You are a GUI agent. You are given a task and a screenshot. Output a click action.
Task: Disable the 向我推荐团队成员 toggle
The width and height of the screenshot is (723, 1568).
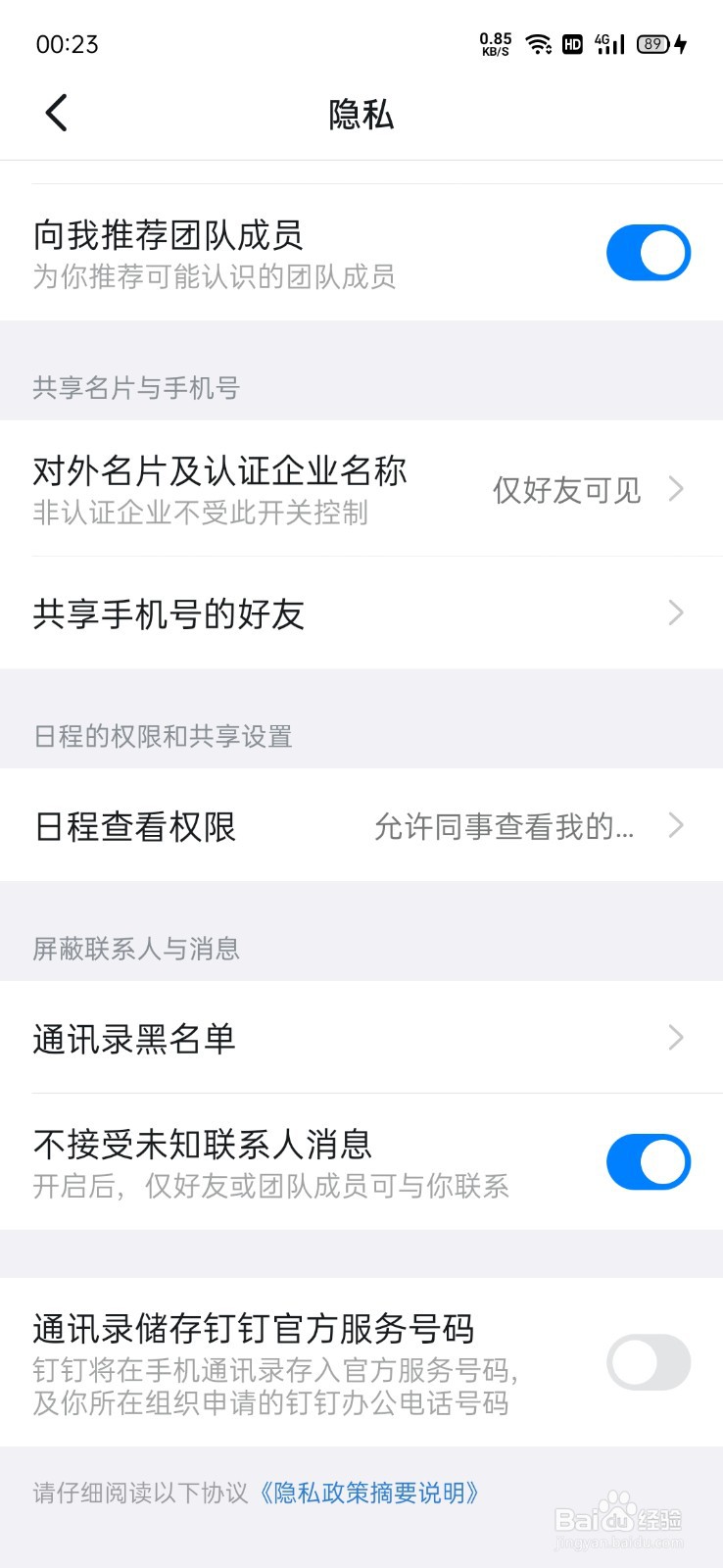[649, 252]
